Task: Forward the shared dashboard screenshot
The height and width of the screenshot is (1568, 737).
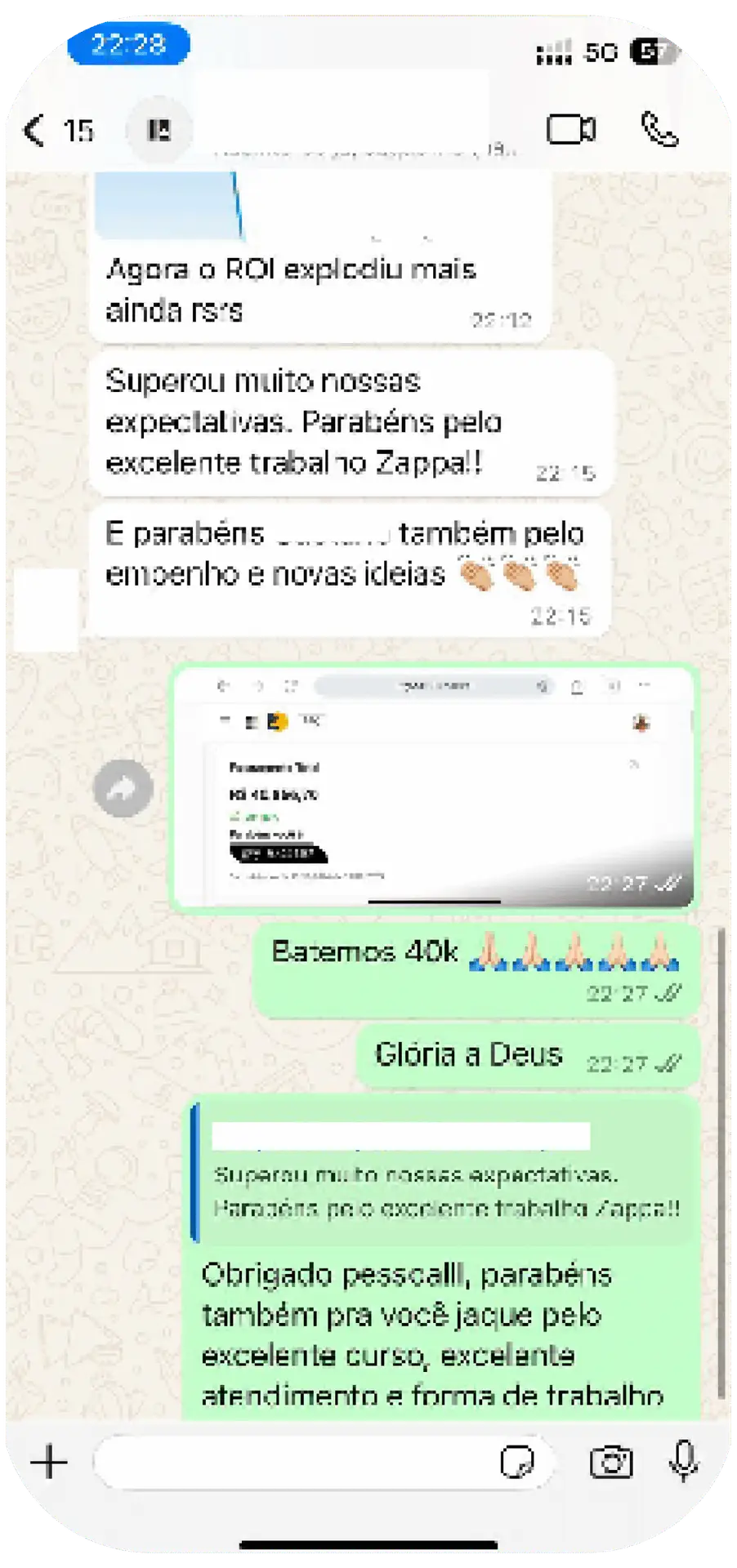Action: tap(123, 786)
